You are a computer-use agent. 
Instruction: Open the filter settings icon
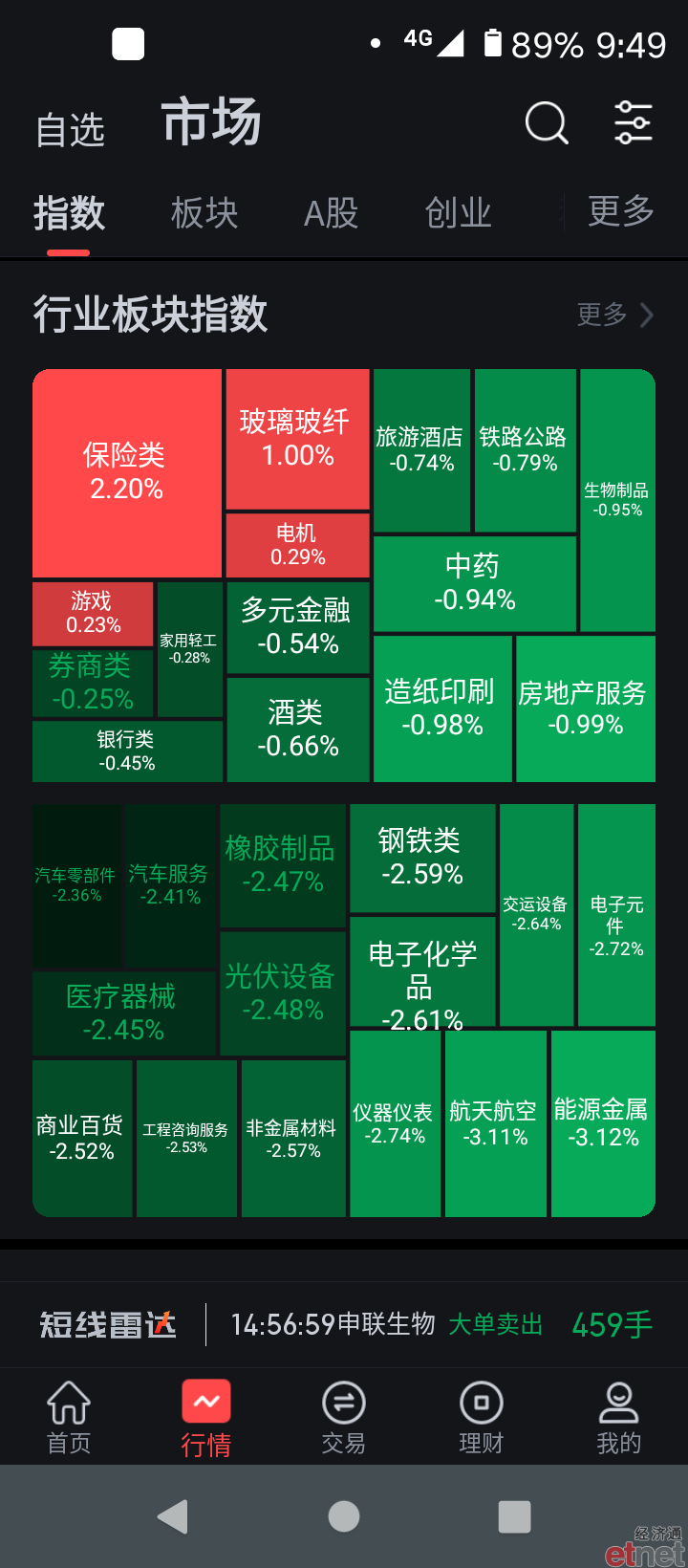[633, 122]
